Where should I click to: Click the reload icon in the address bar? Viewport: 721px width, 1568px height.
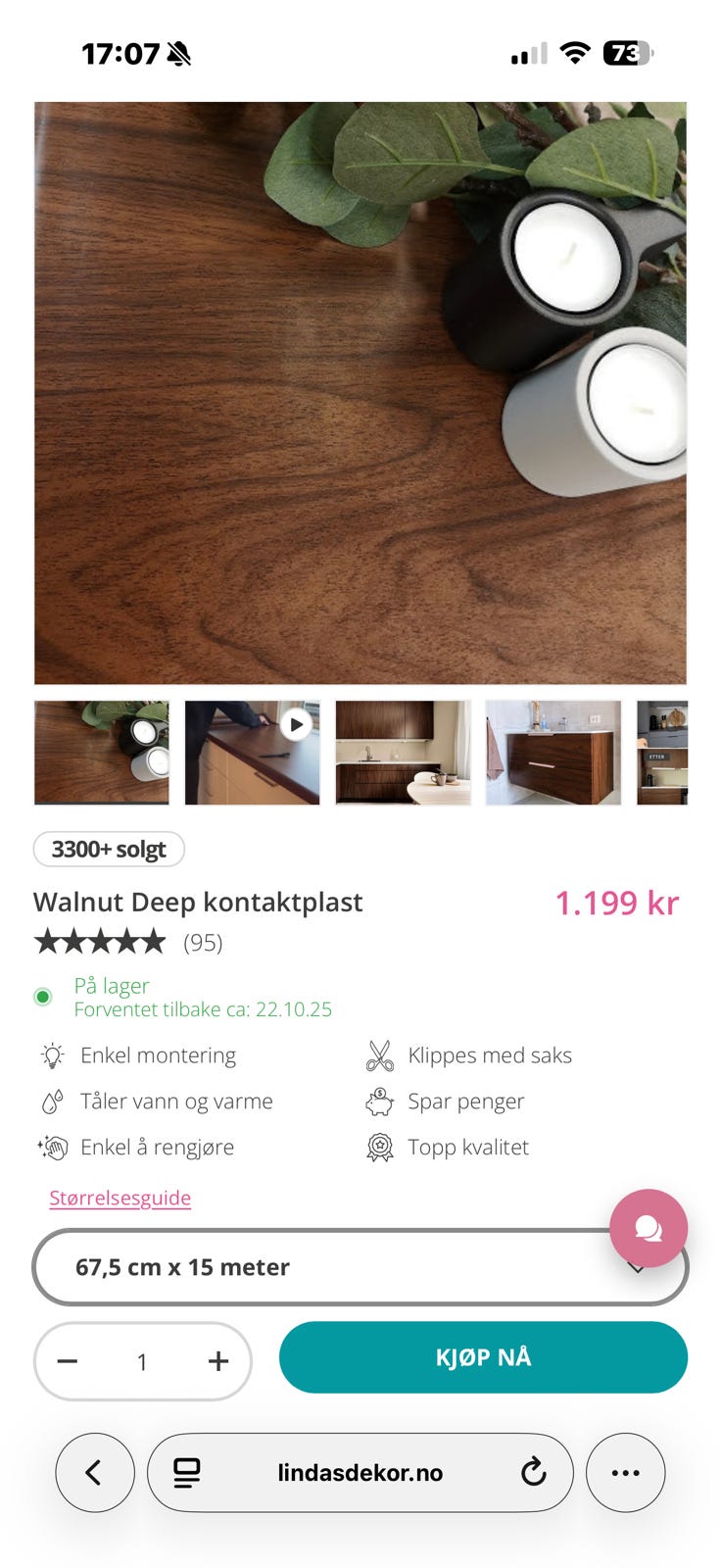coord(533,1472)
